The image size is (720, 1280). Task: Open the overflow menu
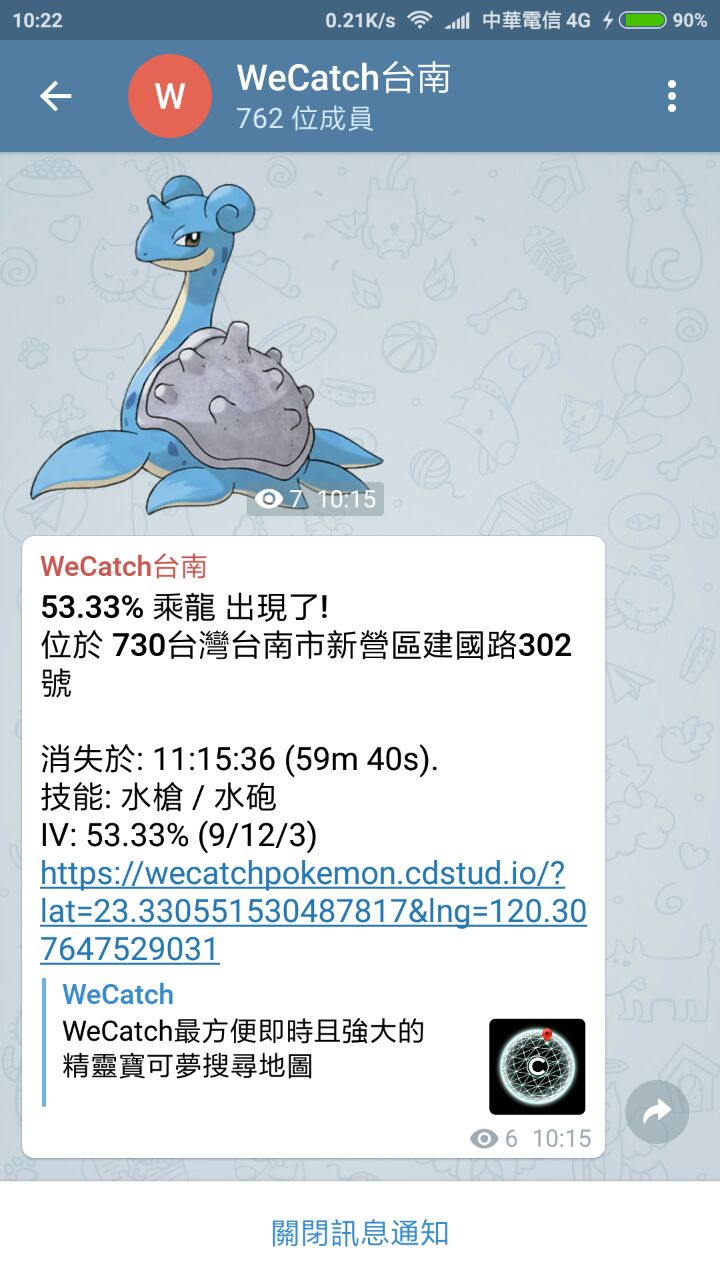coord(671,96)
